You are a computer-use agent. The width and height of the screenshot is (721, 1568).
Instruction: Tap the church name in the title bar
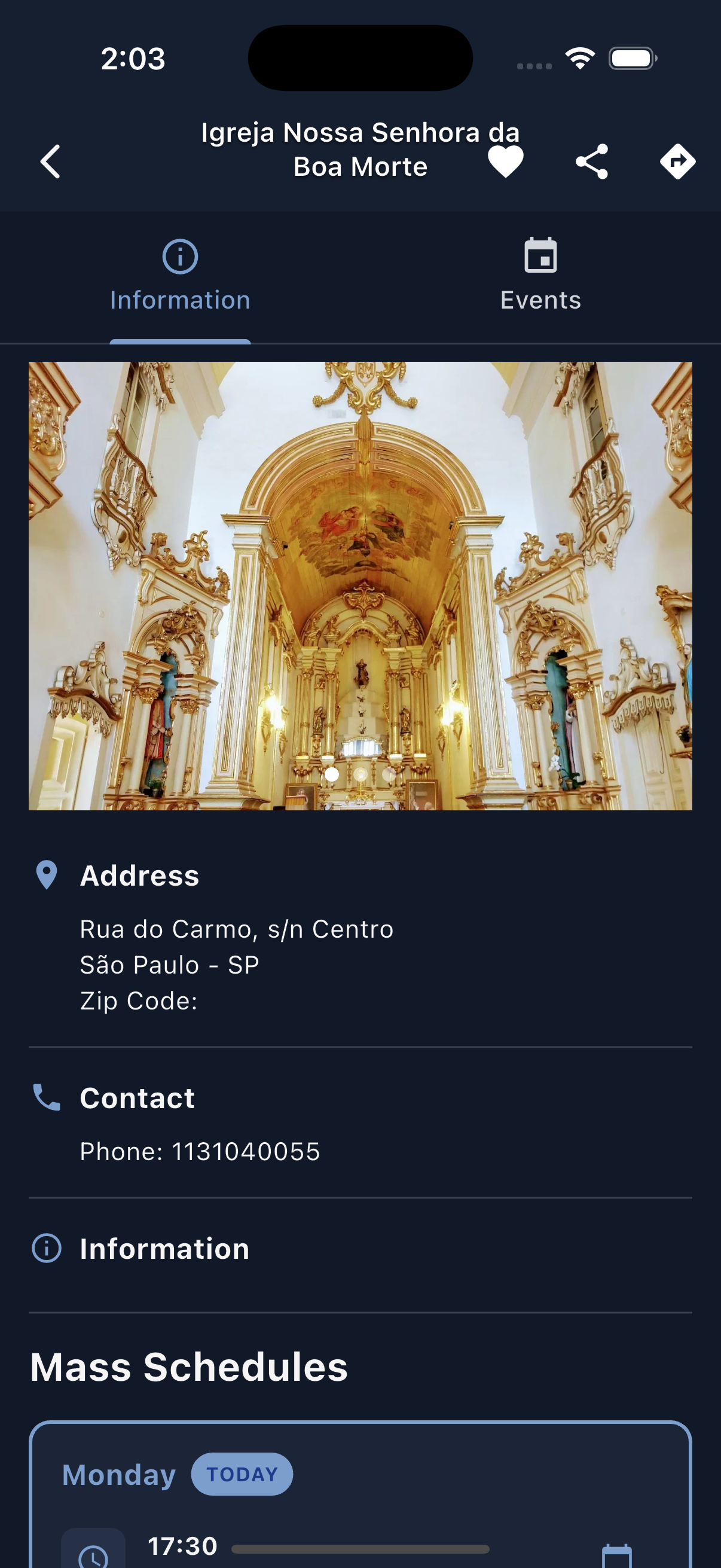[360, 149]
